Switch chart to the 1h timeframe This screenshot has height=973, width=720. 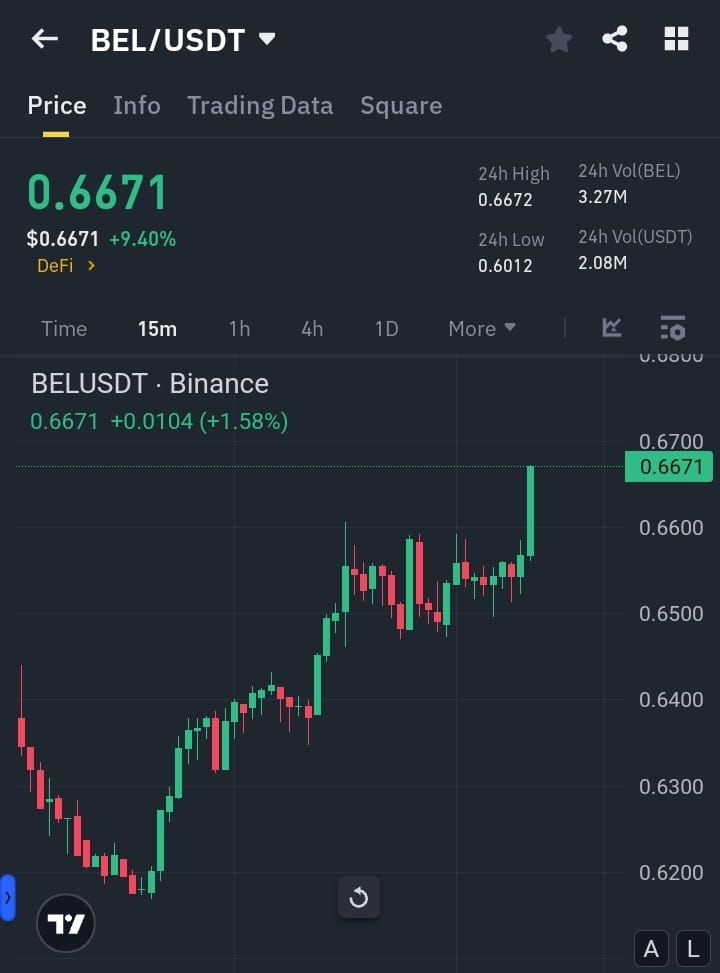point(239,328)
